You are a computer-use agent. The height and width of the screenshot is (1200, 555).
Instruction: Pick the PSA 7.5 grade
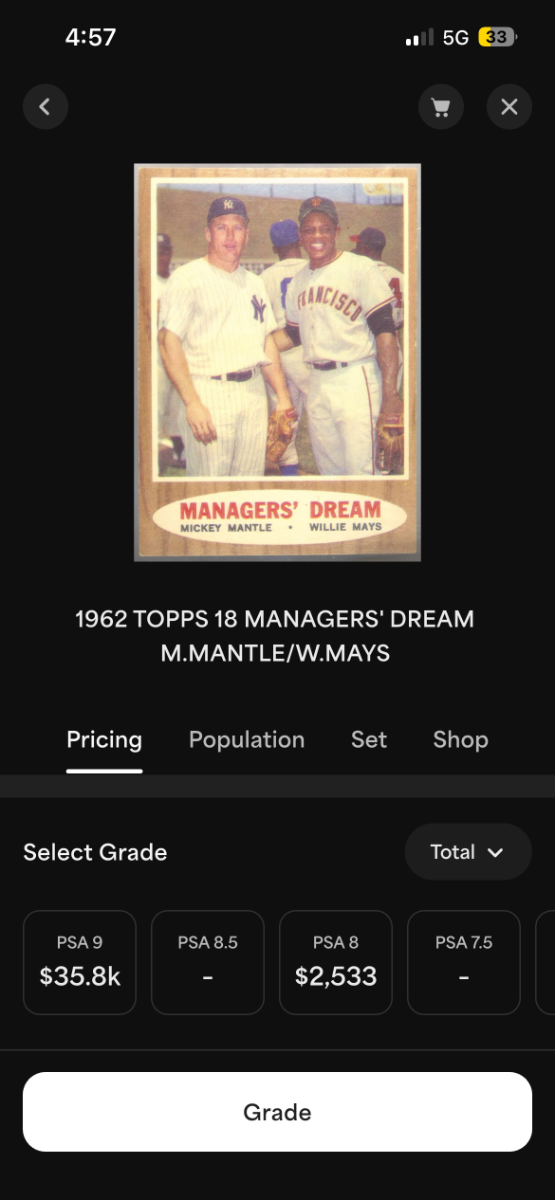click(x=464, y=962)
